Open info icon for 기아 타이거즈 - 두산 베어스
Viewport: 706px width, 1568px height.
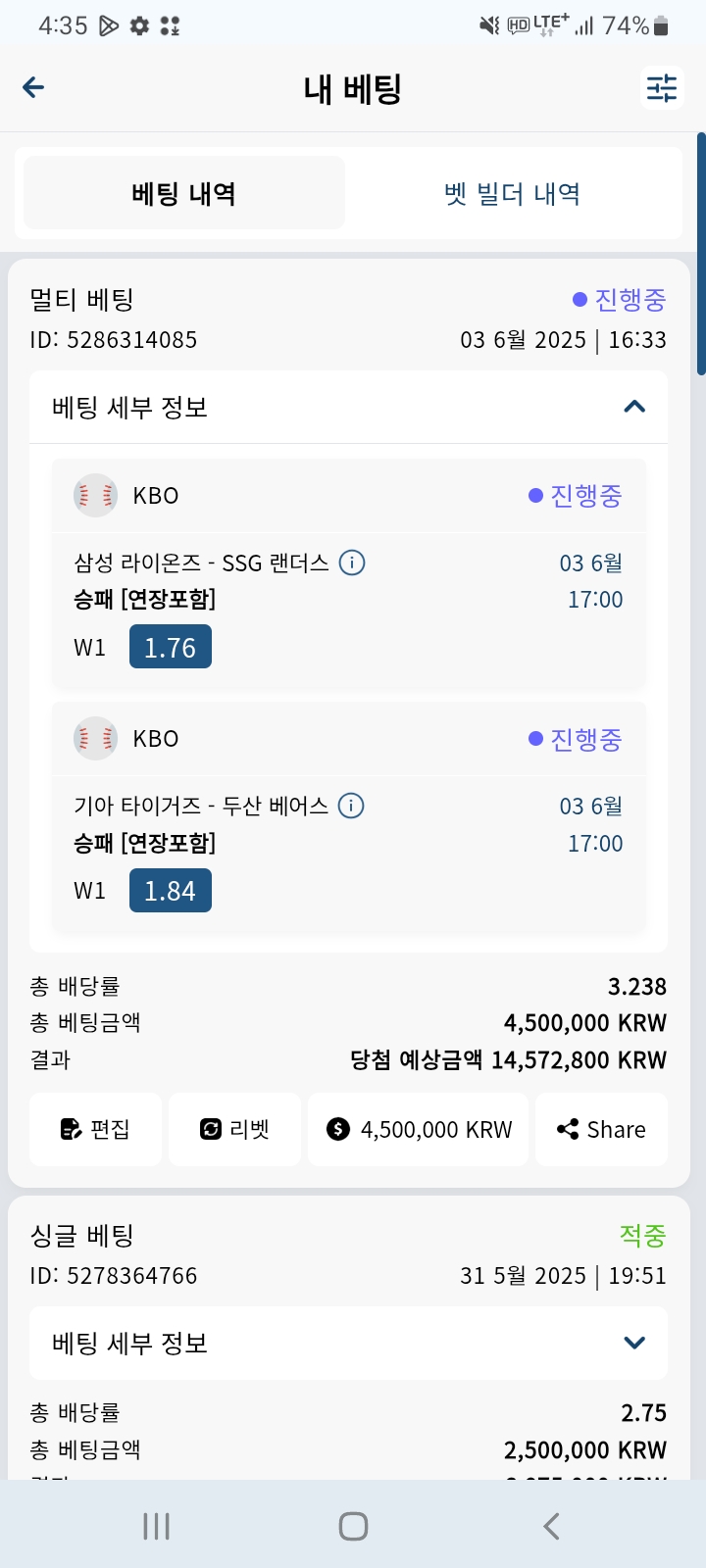(351, 806)
